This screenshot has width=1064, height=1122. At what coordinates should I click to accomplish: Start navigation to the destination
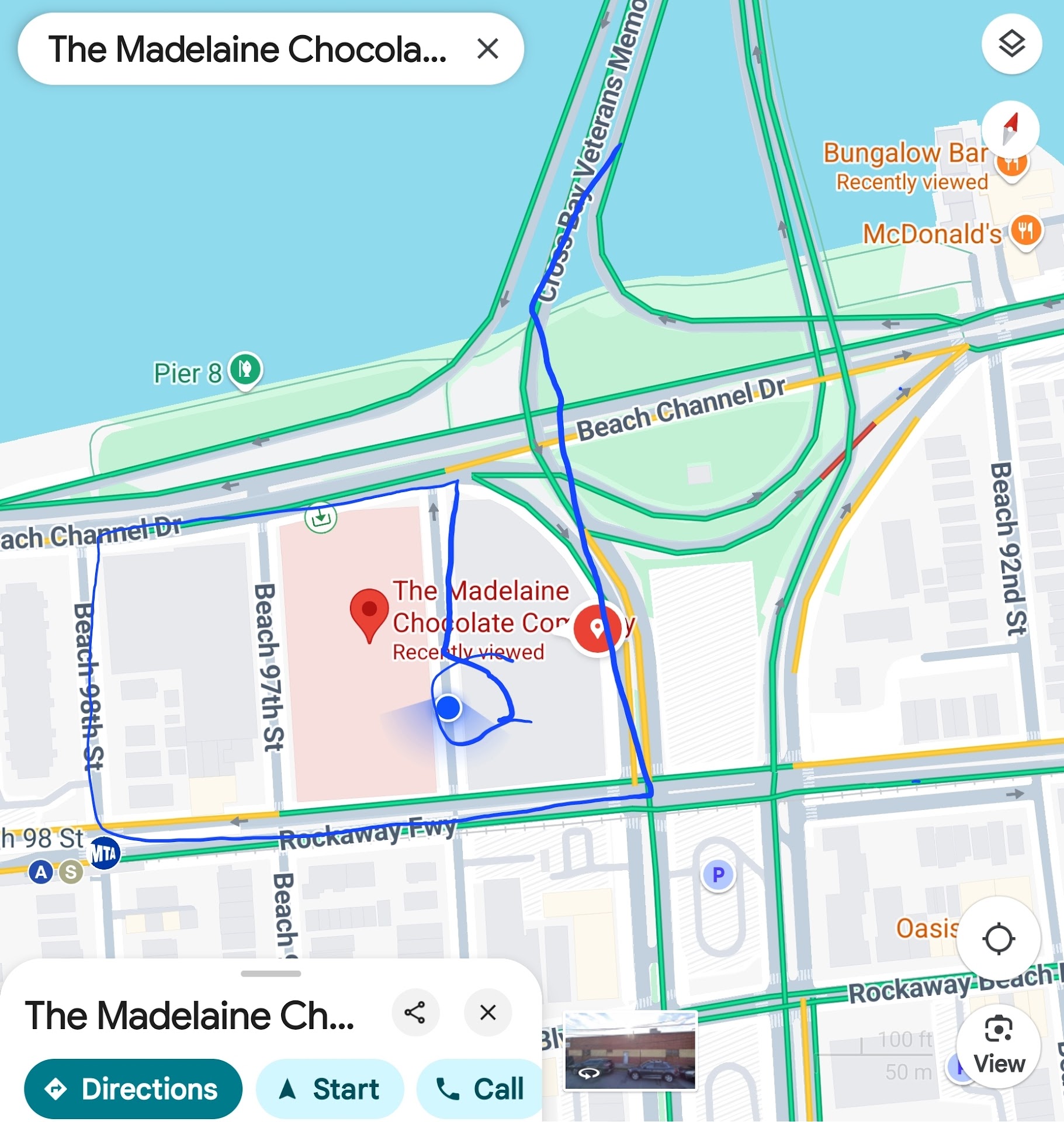330,1089
